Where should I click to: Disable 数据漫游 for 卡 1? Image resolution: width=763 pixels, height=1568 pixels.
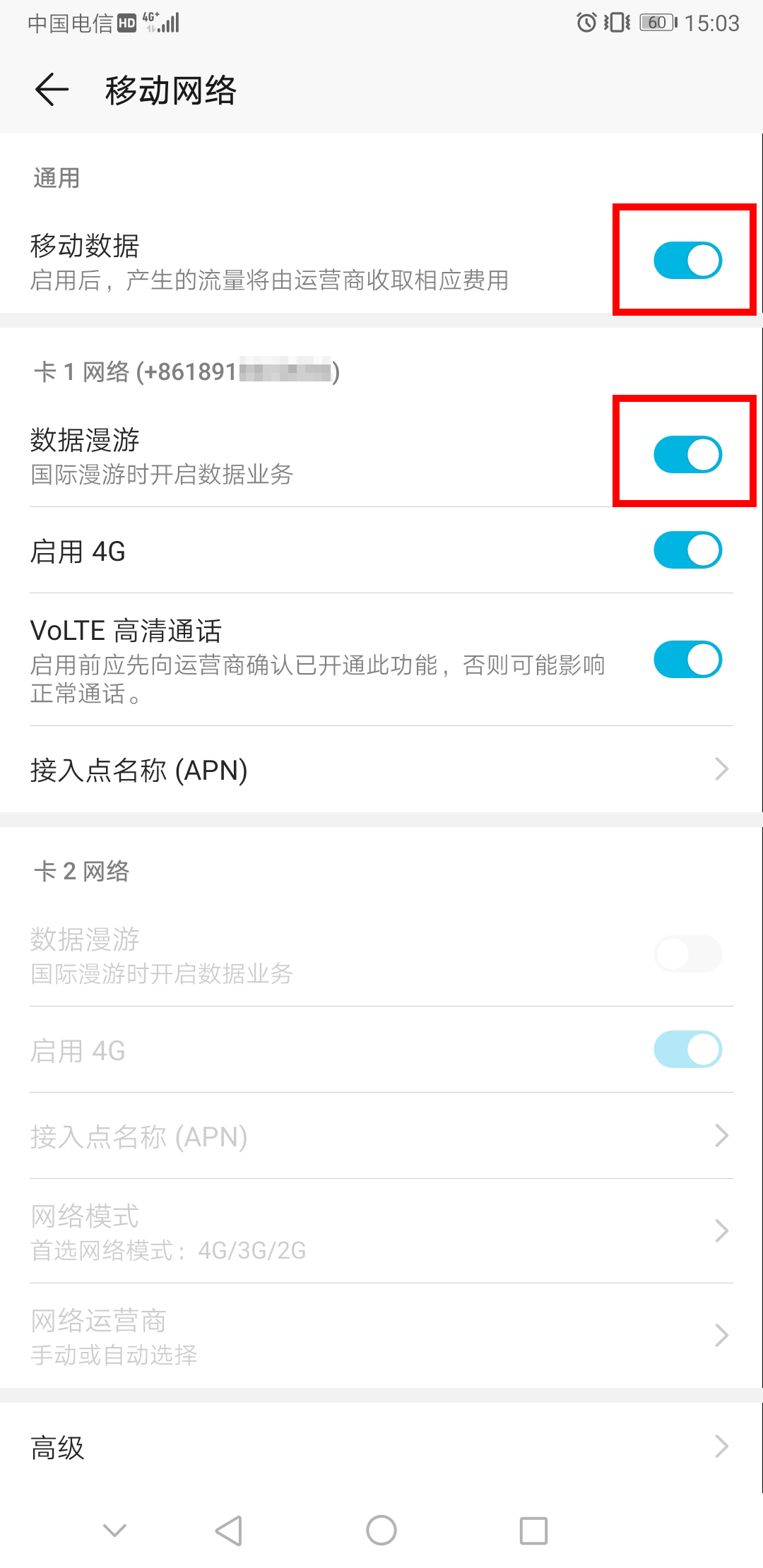pyautogui.click(x=687, y=454)
